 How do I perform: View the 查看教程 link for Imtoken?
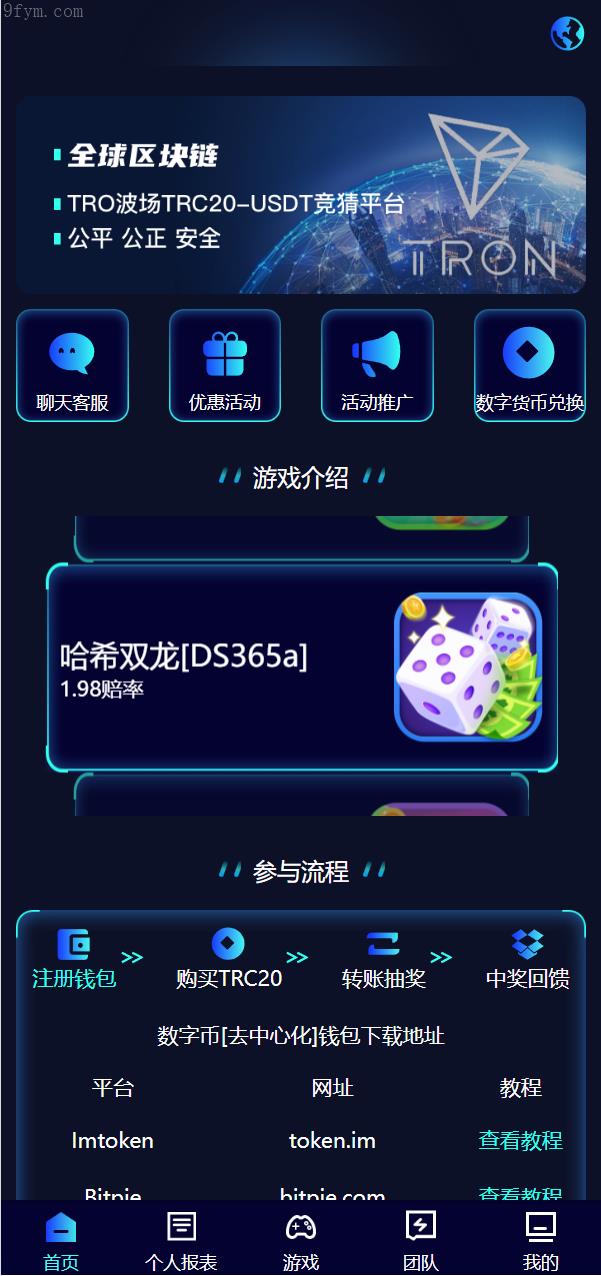[x=520, y=1140]
